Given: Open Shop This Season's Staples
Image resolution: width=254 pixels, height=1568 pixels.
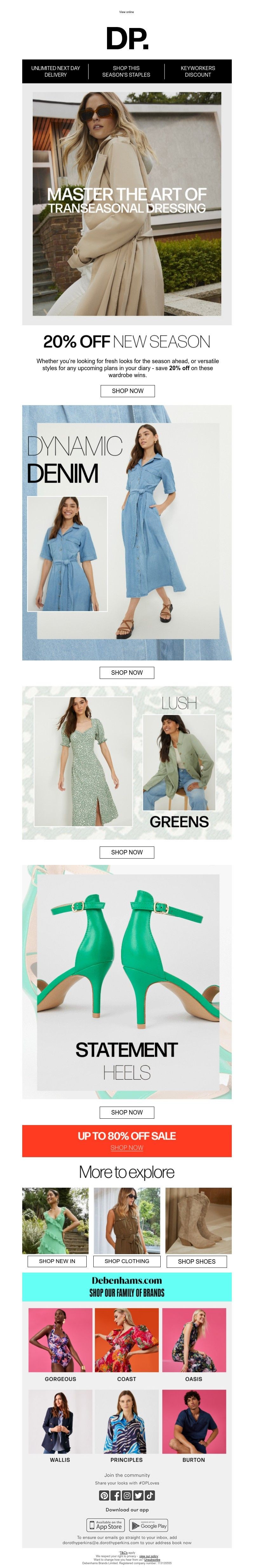Looking at the screenshot, I should click(126, 71).
